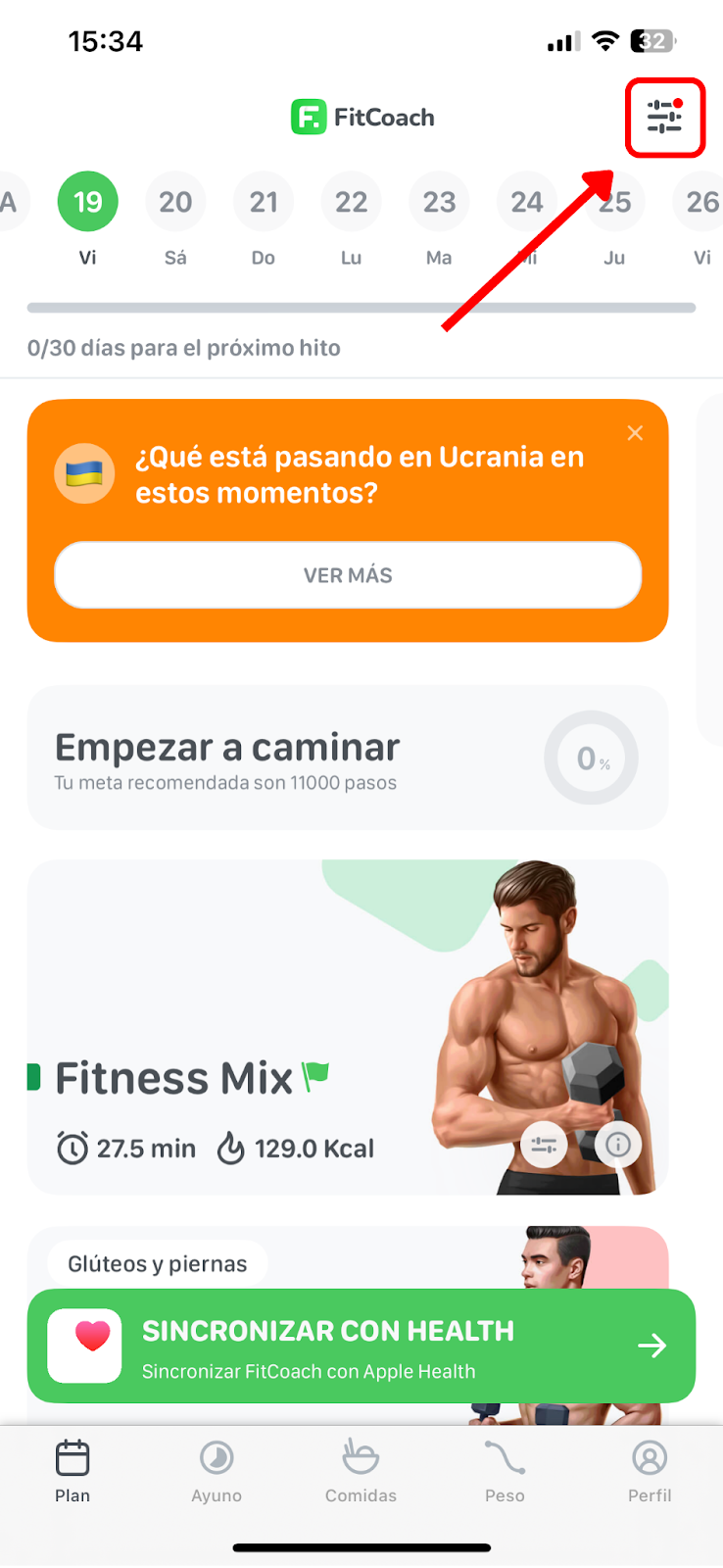
Task: Dismiss the orange Ukraine banner
Action: click(x=635, y=433)
